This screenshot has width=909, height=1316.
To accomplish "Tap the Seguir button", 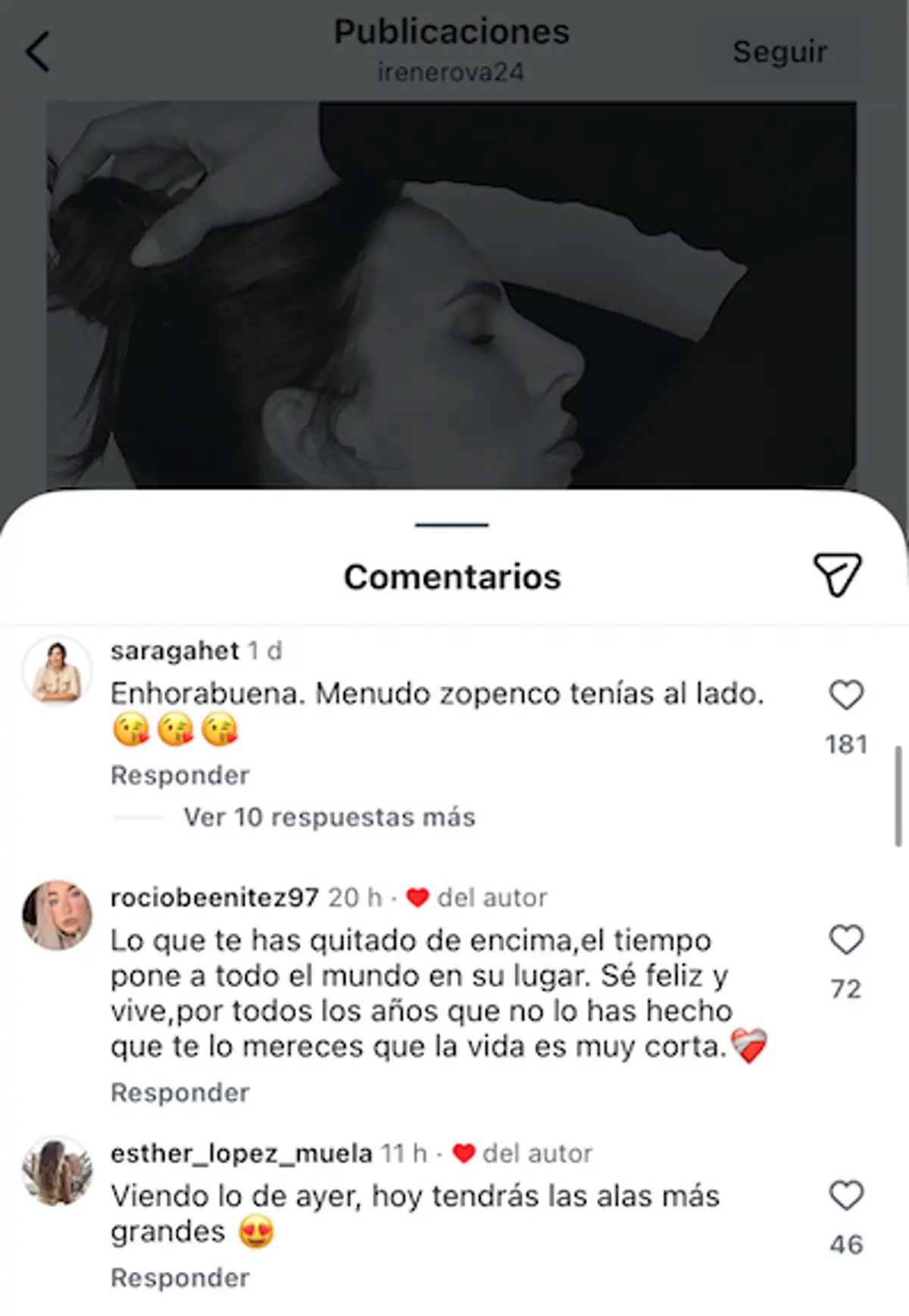I will coord(779,51).
